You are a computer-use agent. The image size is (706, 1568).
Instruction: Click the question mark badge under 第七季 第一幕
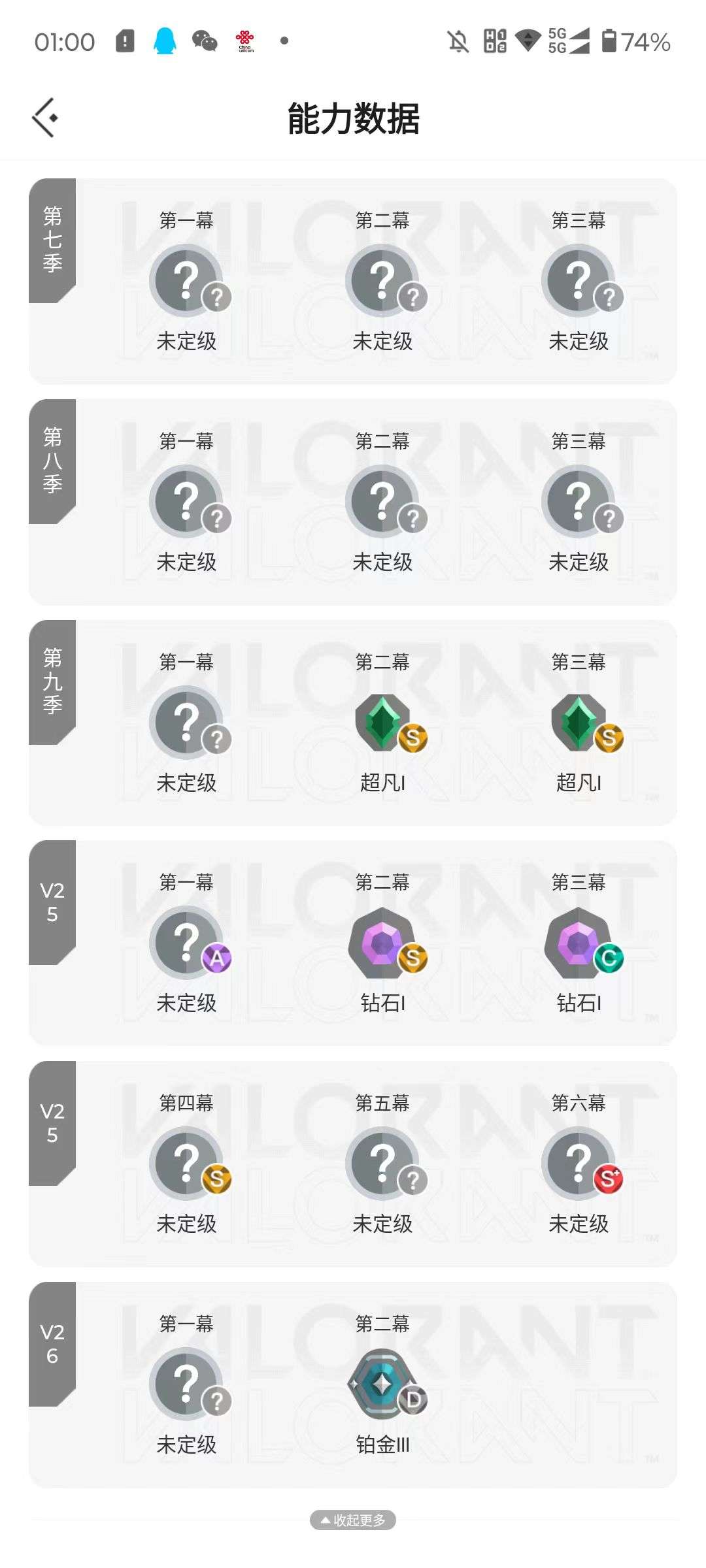[x=187, y=278]
